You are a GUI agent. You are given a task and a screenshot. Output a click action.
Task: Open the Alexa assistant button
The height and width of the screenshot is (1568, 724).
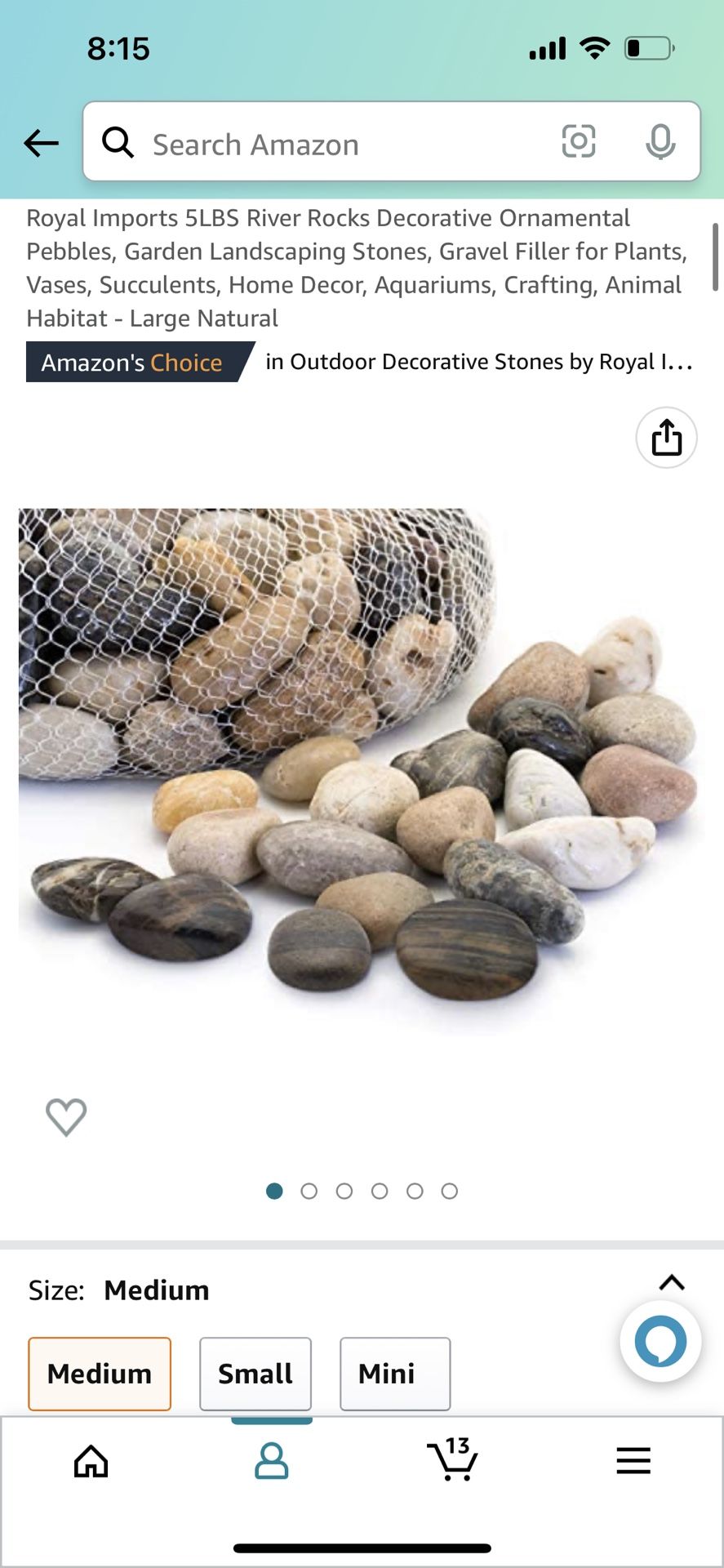click(660, 1341)
